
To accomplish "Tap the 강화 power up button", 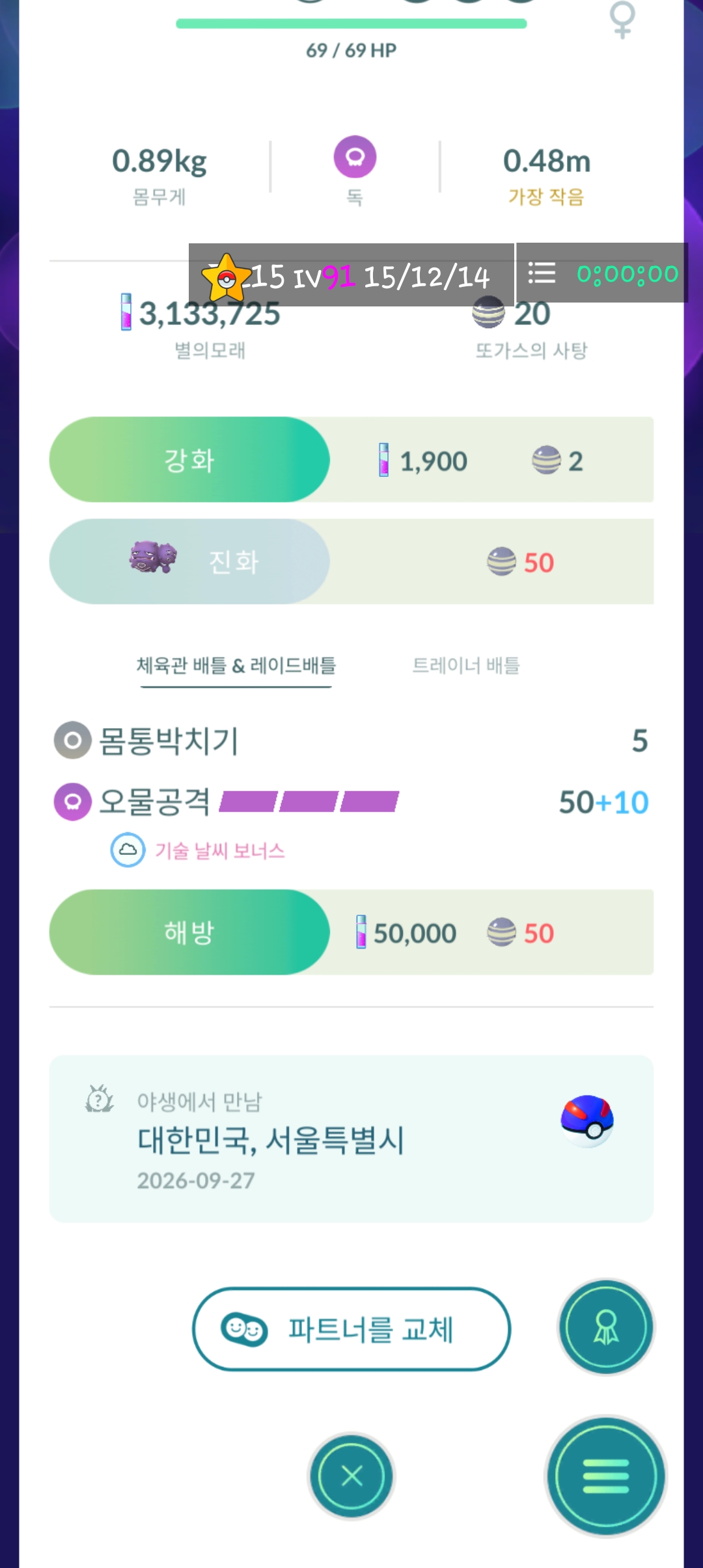I will (x=189, y=459).
